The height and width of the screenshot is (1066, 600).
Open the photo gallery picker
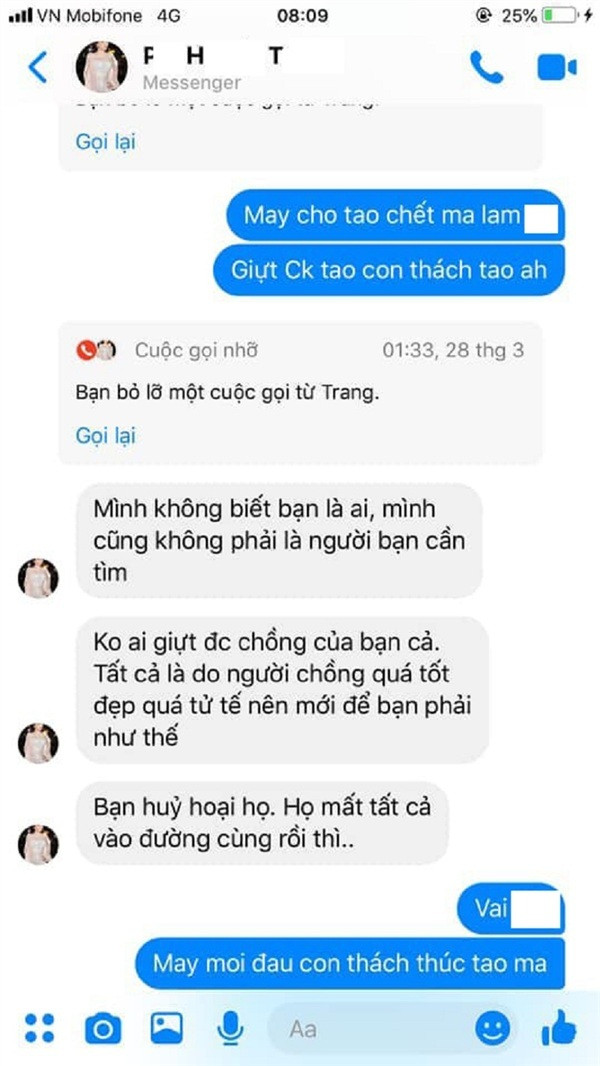166,1027
